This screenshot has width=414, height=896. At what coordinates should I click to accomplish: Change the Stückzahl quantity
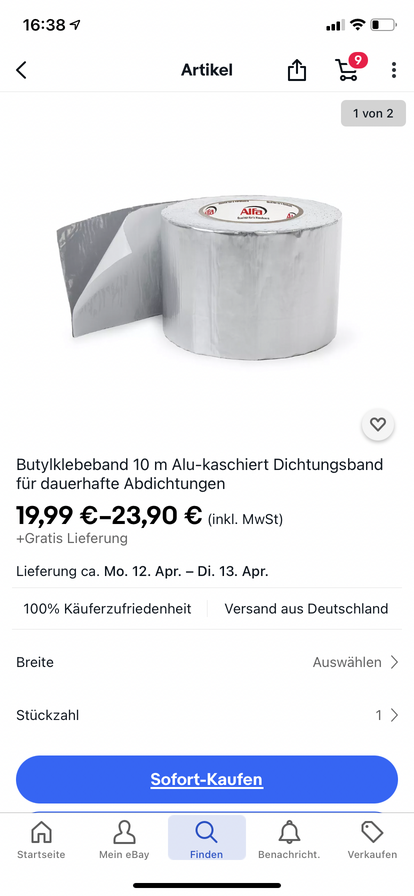(207, 715)
